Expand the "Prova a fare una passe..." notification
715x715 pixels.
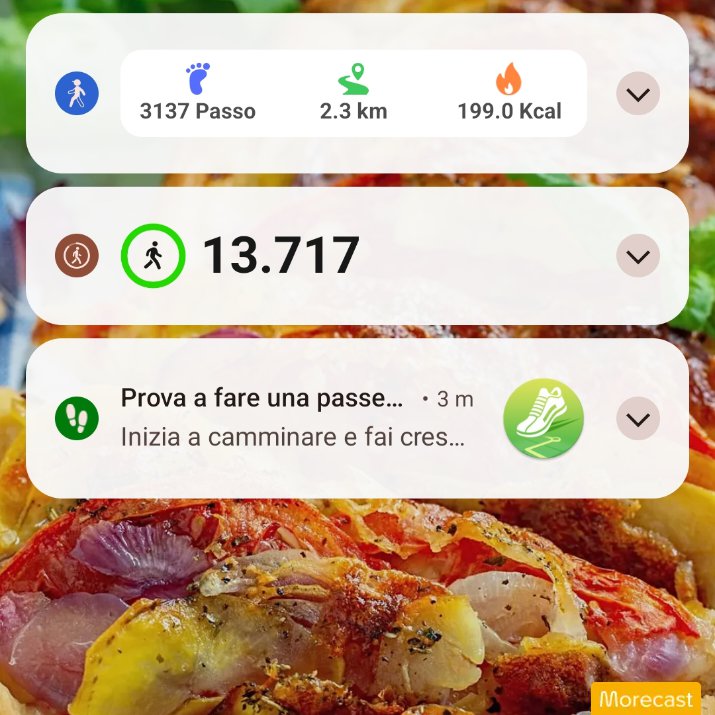click(637, 418)
